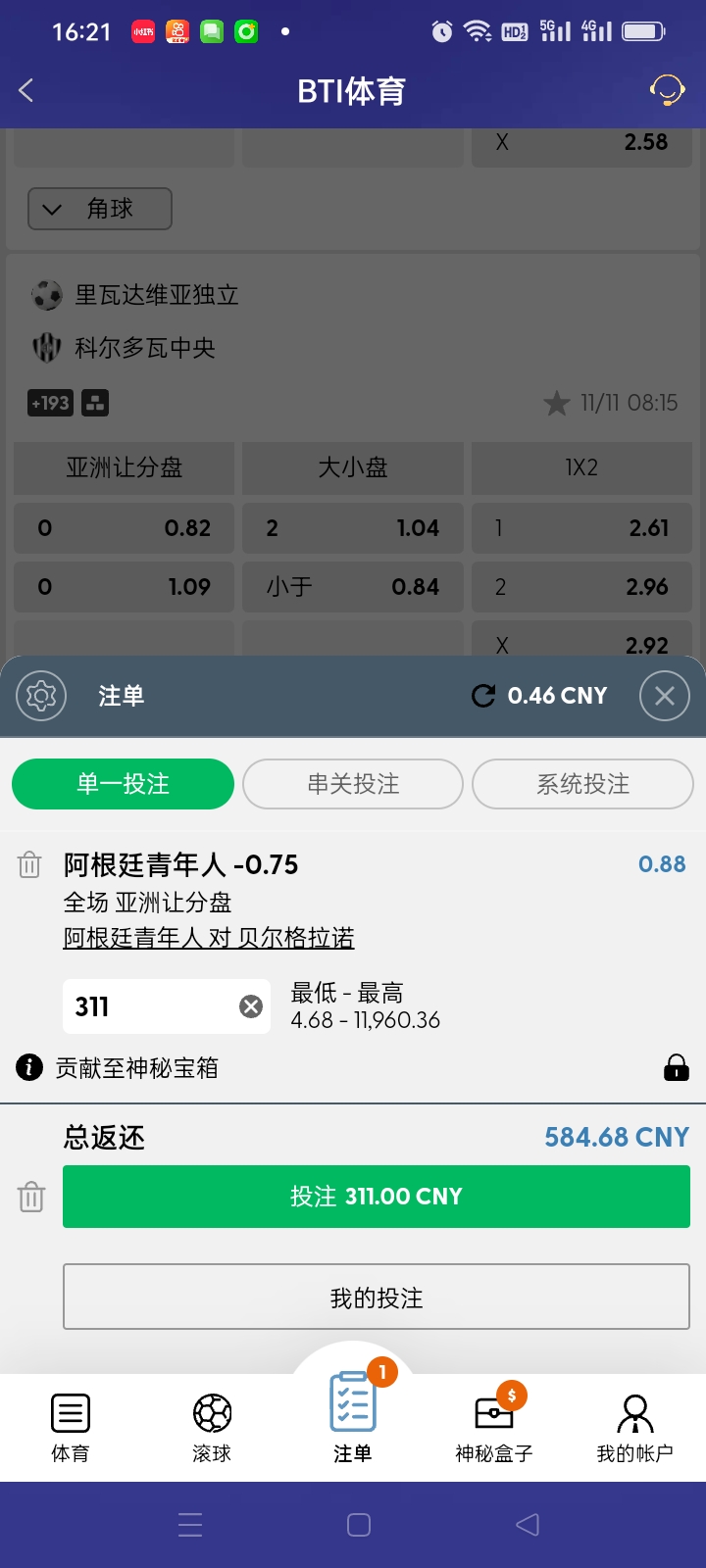Open betslip settings gear icon
Viewport: 706px width, 1568px height.
pos(40,696)
